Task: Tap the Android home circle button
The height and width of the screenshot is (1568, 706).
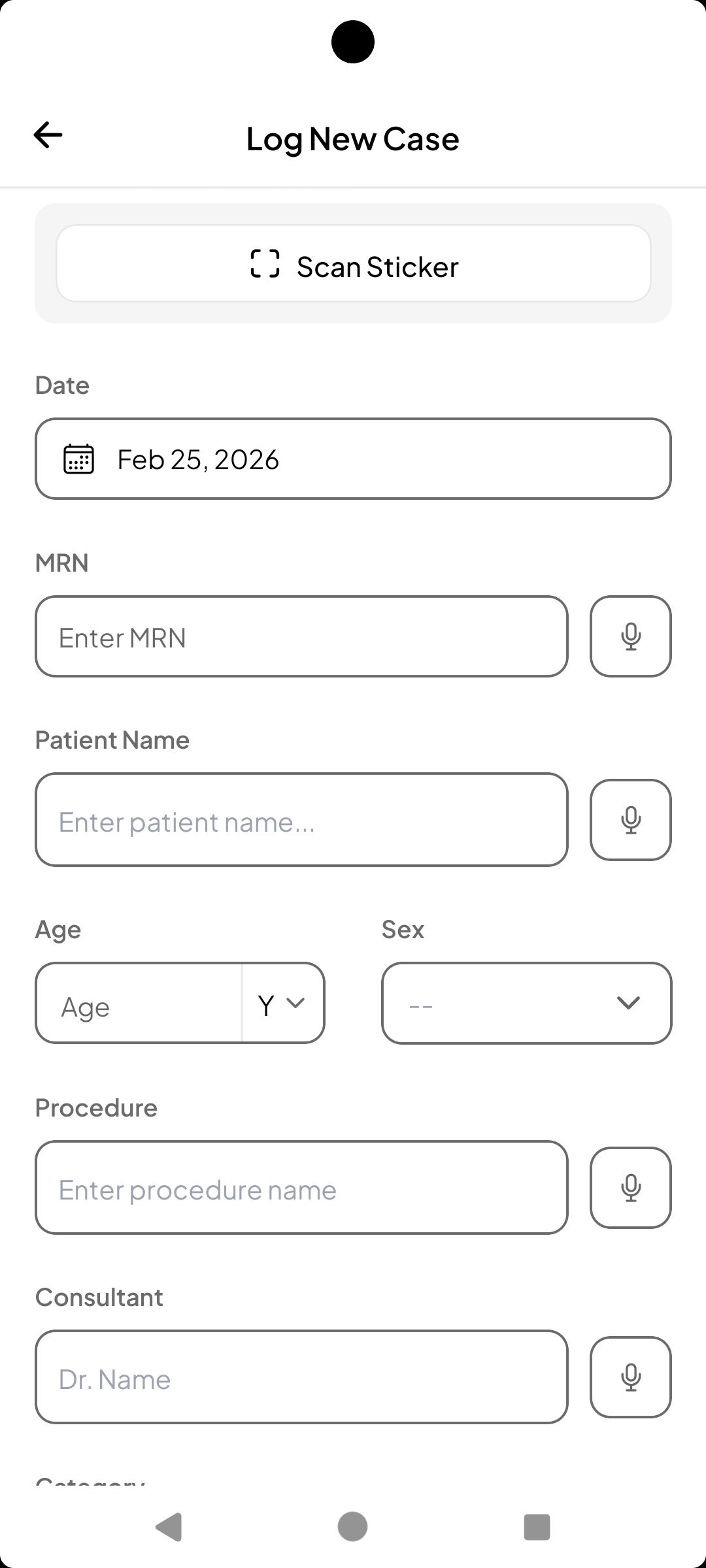Action: 352,1527
